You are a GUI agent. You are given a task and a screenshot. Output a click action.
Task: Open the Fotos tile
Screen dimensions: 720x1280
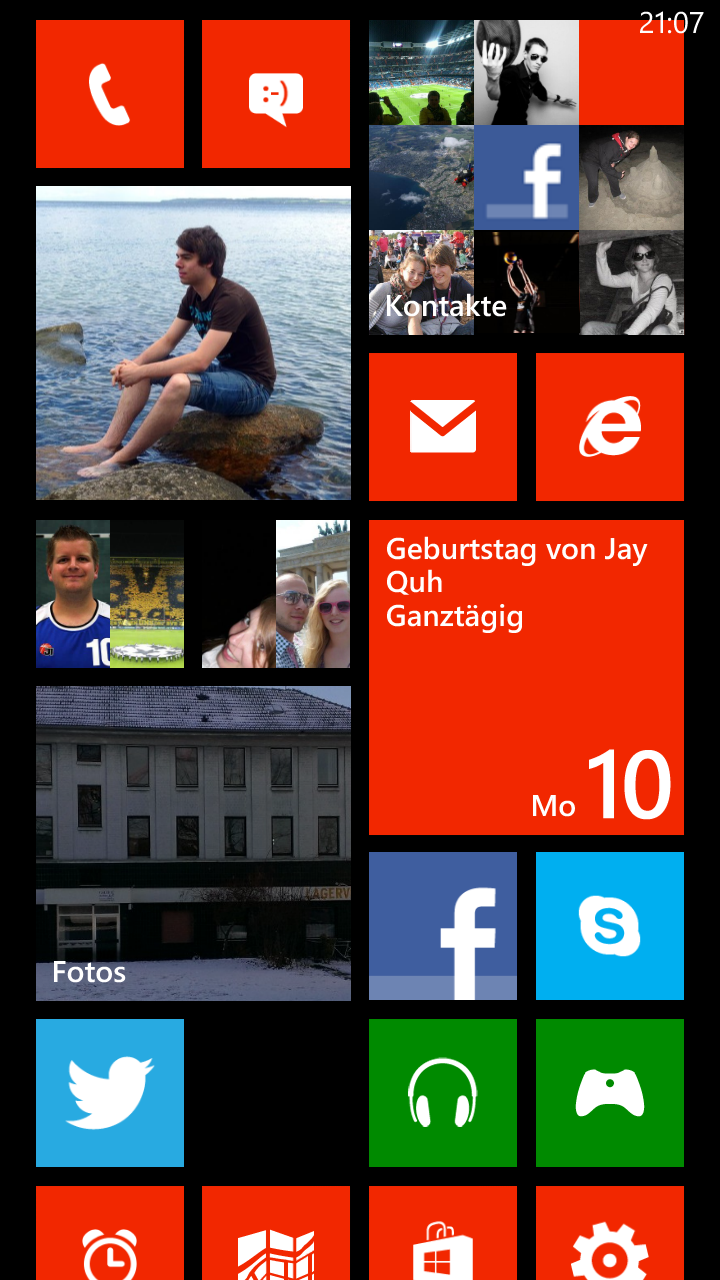[193, 843]
